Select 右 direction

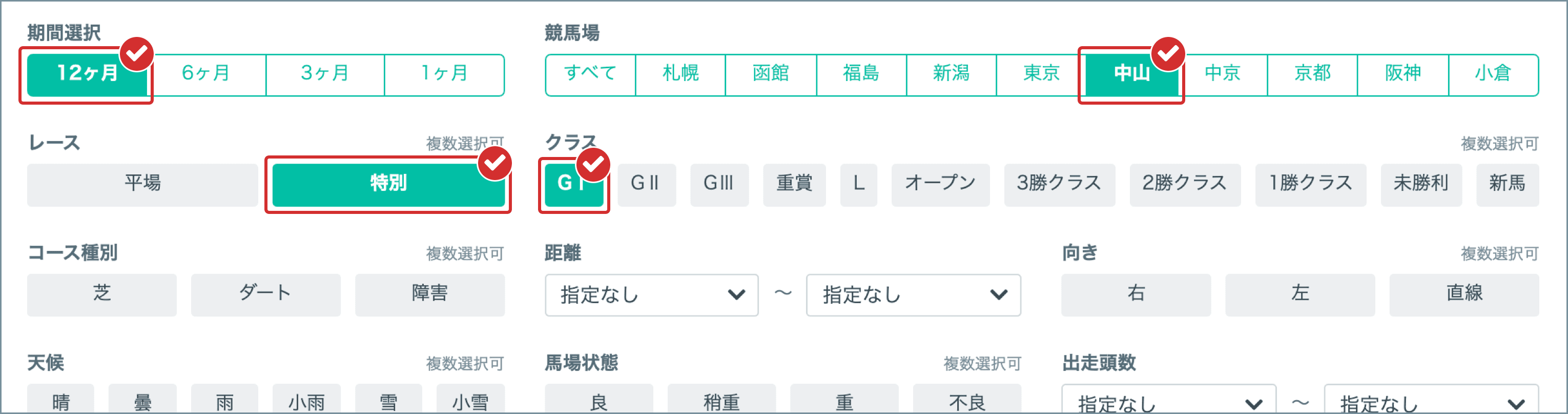tap(1135, 294)
